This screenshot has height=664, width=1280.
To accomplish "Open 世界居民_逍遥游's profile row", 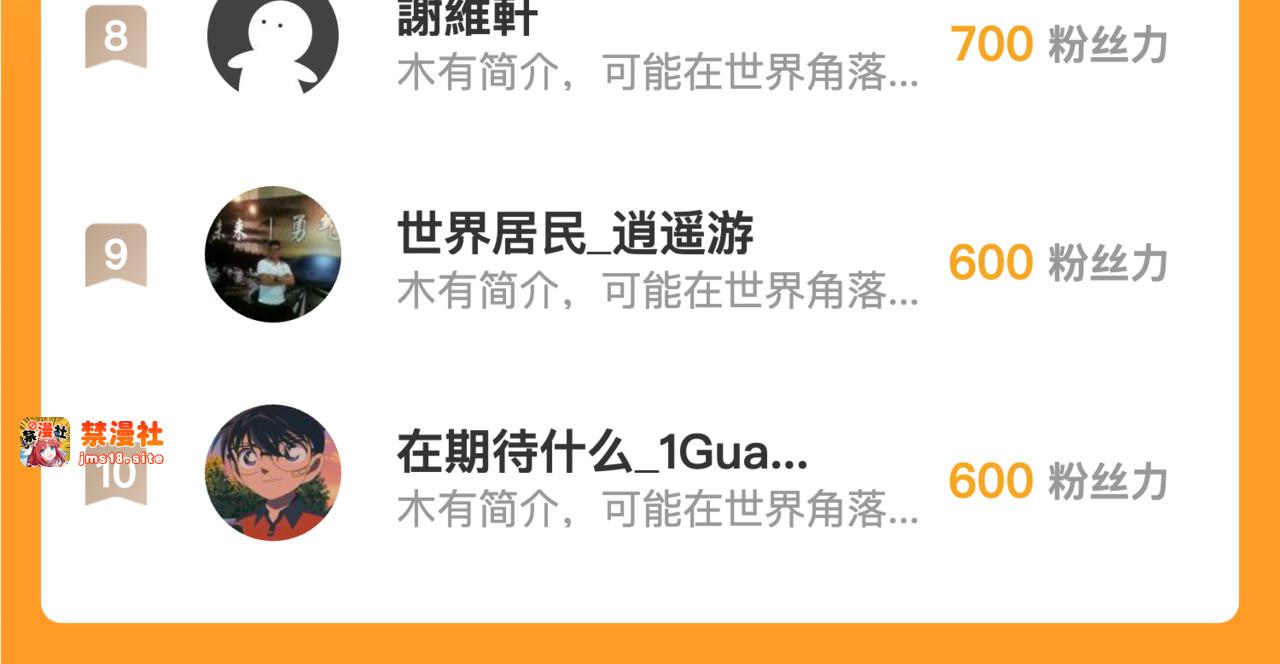I will click(640, 254).
